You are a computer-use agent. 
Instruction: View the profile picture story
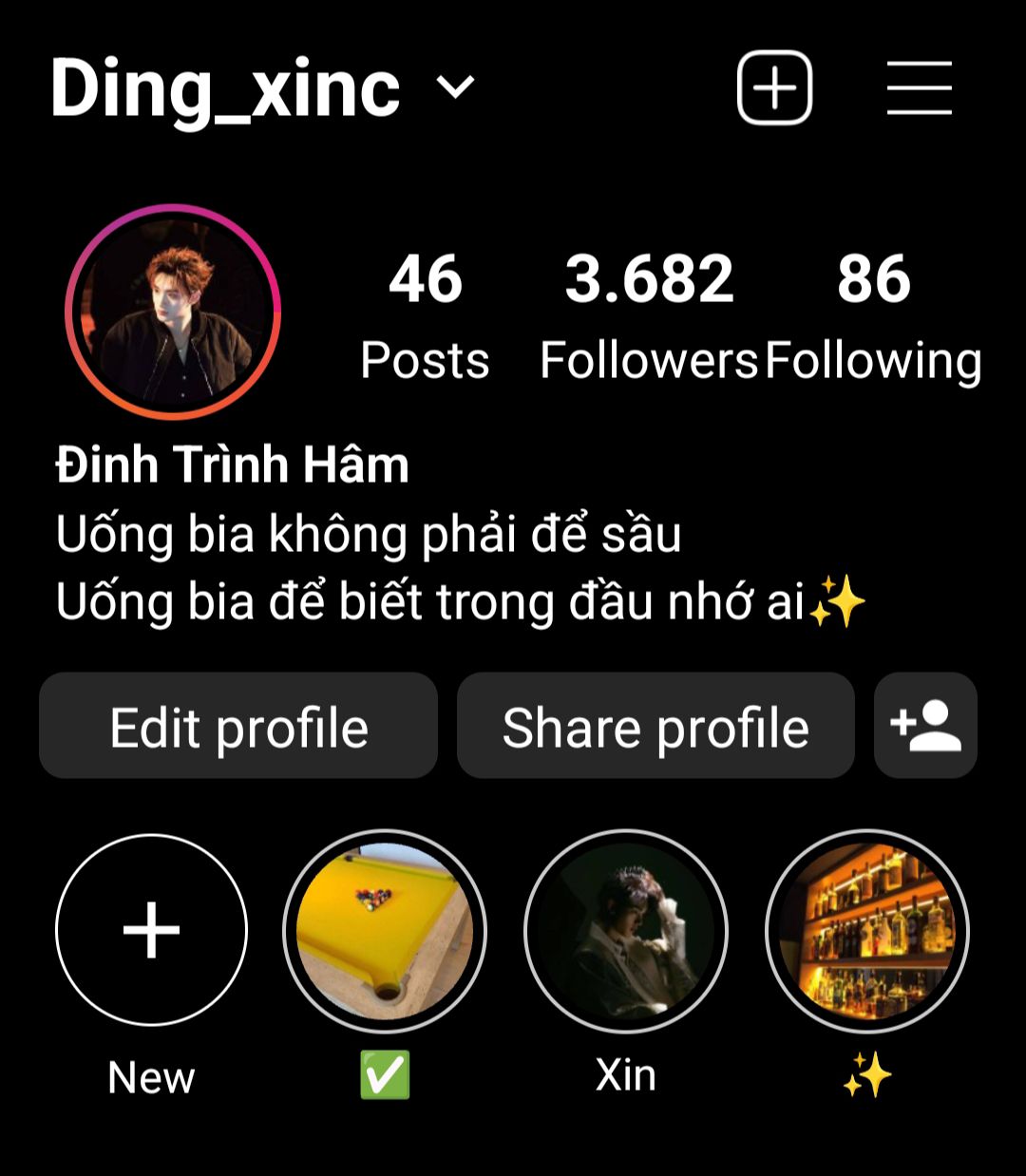click(x=173, y=312)
